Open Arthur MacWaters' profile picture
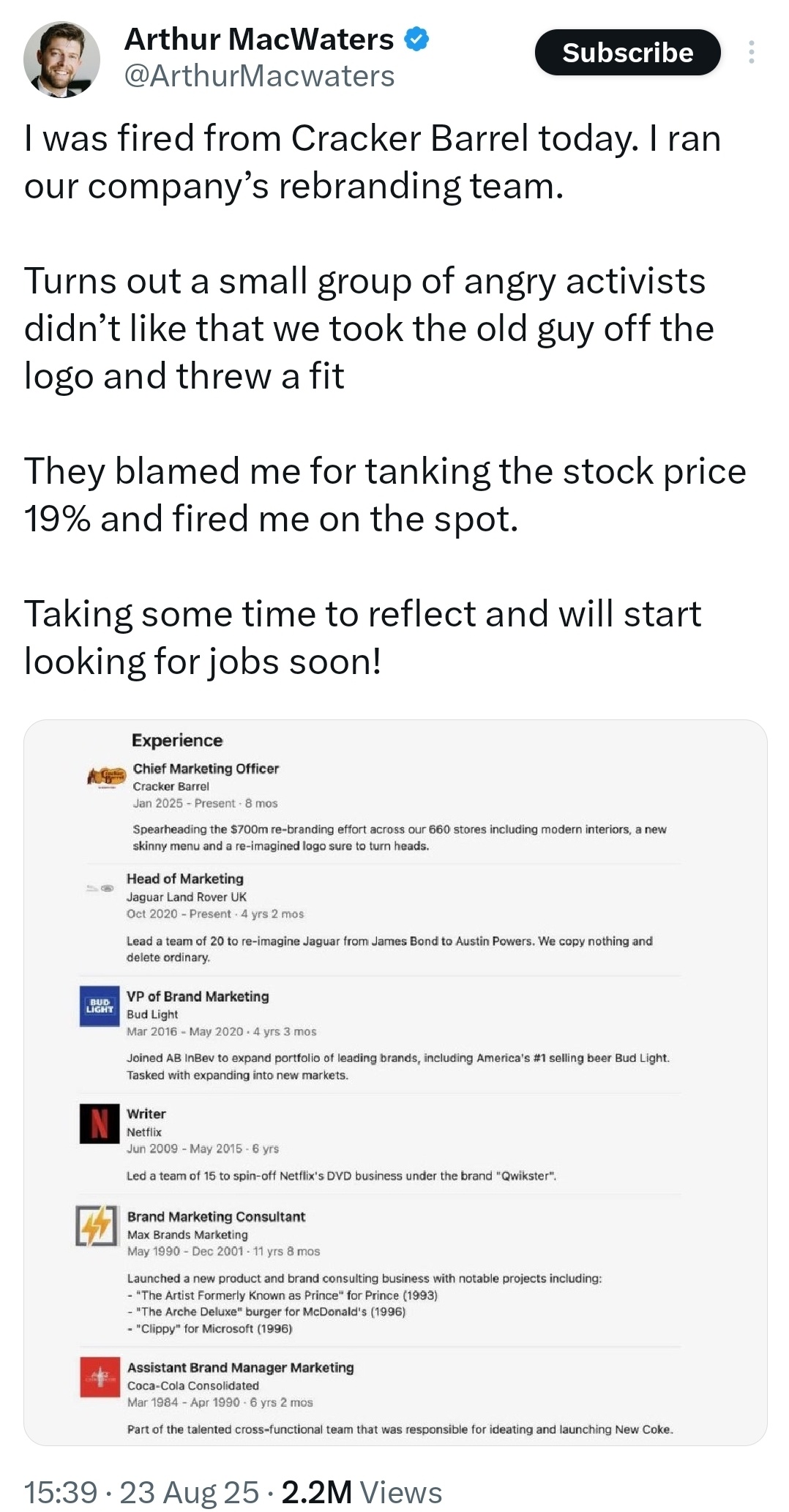This screenshot has height=1512, width=789. (61, 59)
